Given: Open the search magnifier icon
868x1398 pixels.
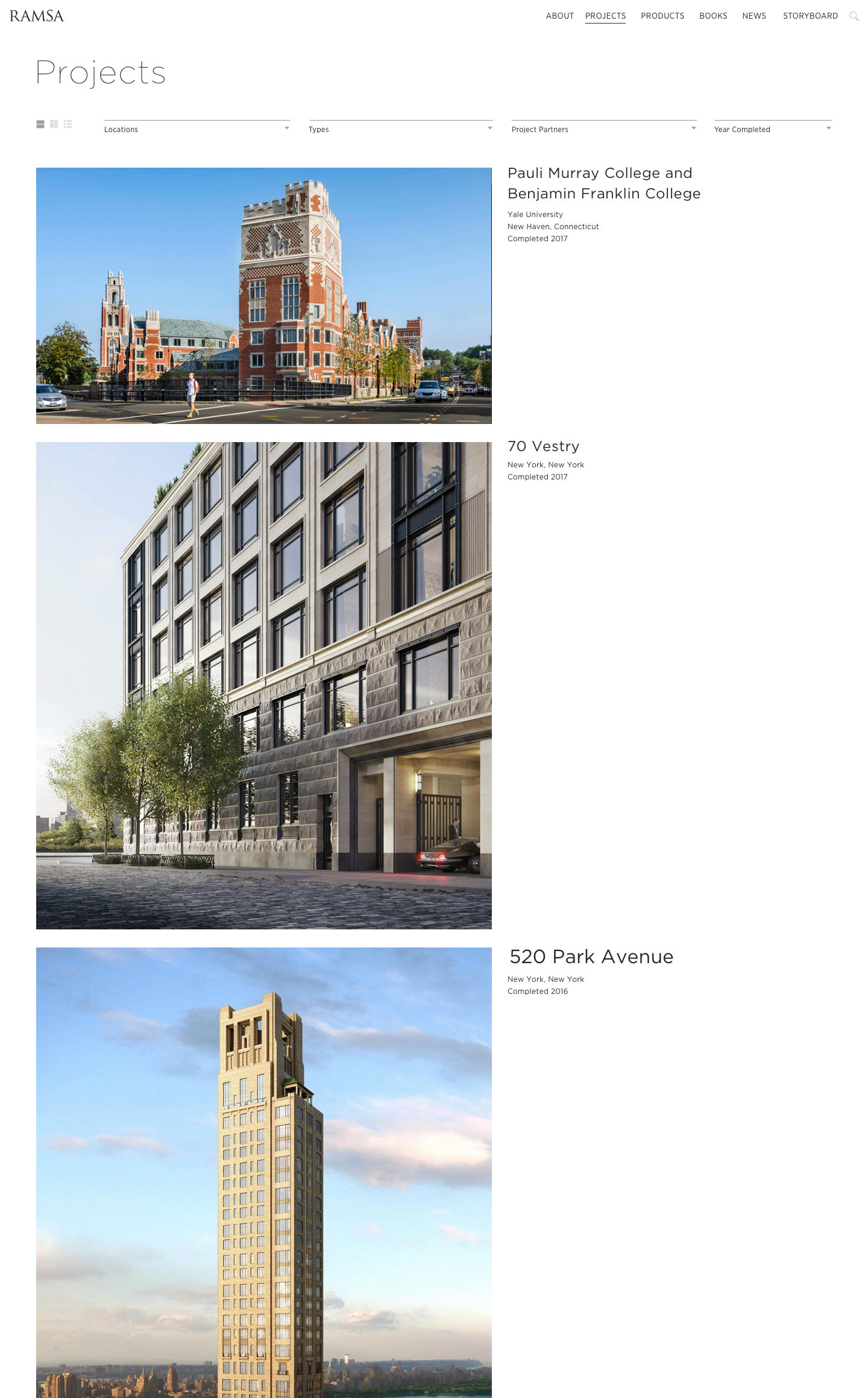Looking at the screenshot, I should [x=854, y=16].
